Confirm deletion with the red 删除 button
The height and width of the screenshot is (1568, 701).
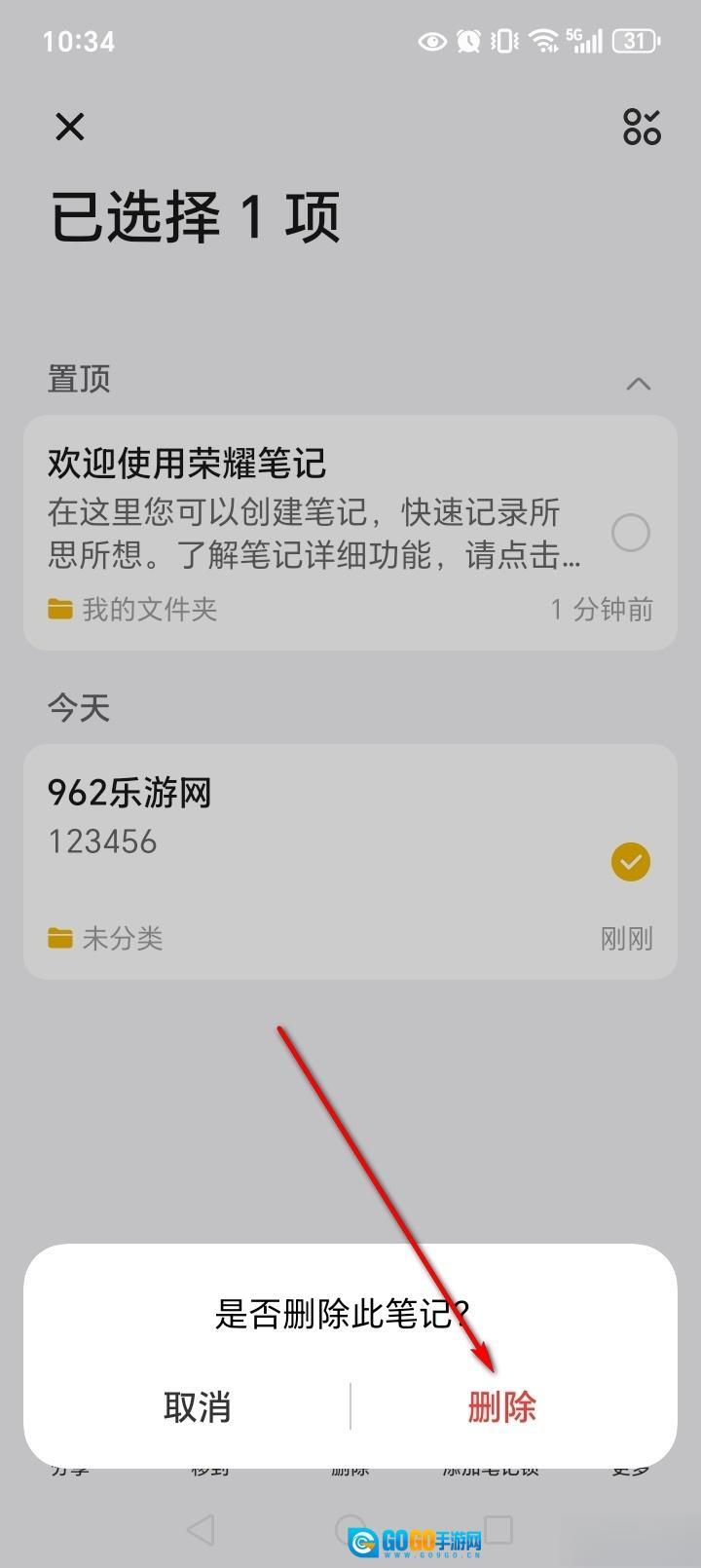tap(502, 1407)
